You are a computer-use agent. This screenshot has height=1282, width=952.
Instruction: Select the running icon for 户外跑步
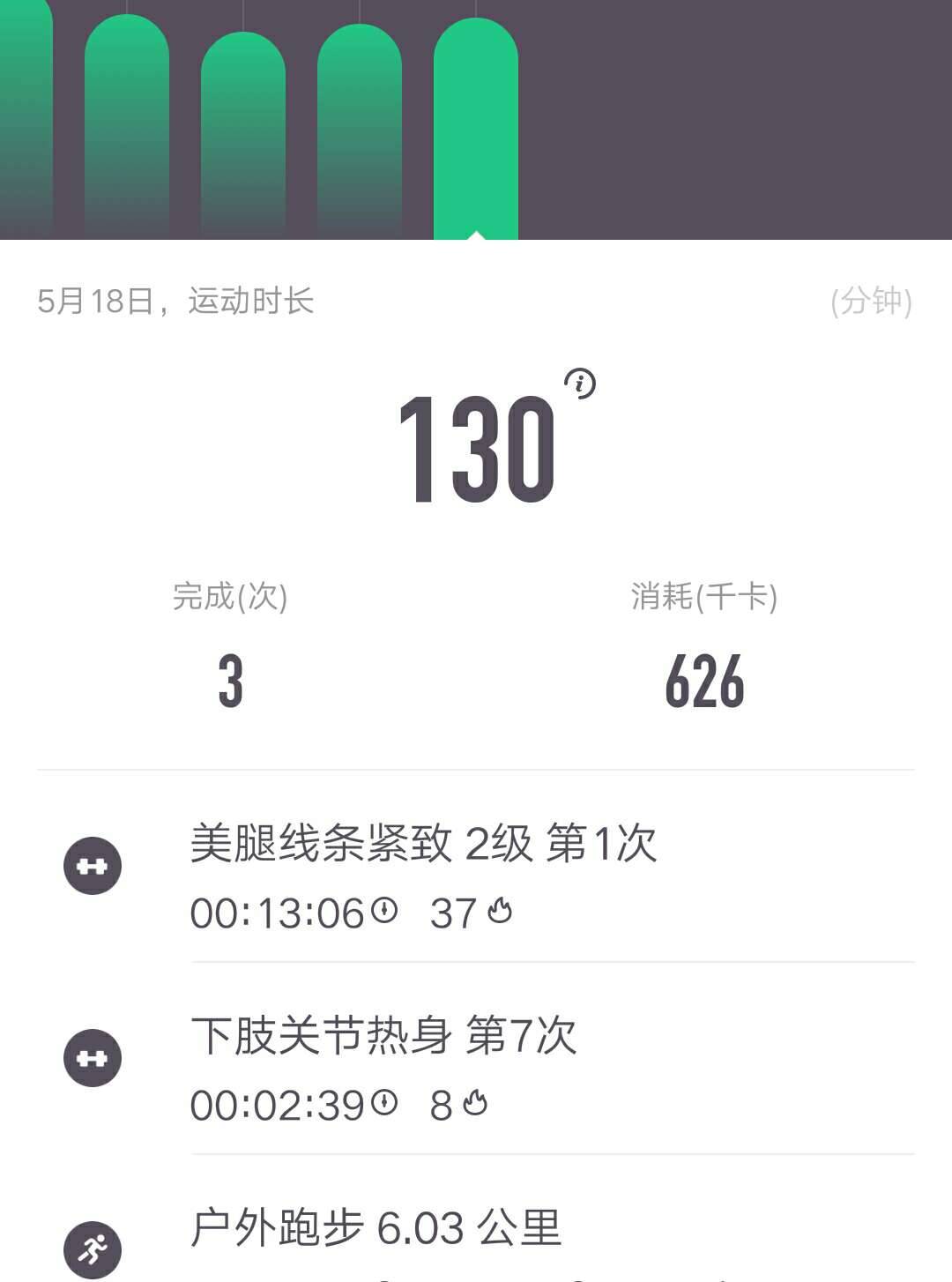pos(92,1248)
